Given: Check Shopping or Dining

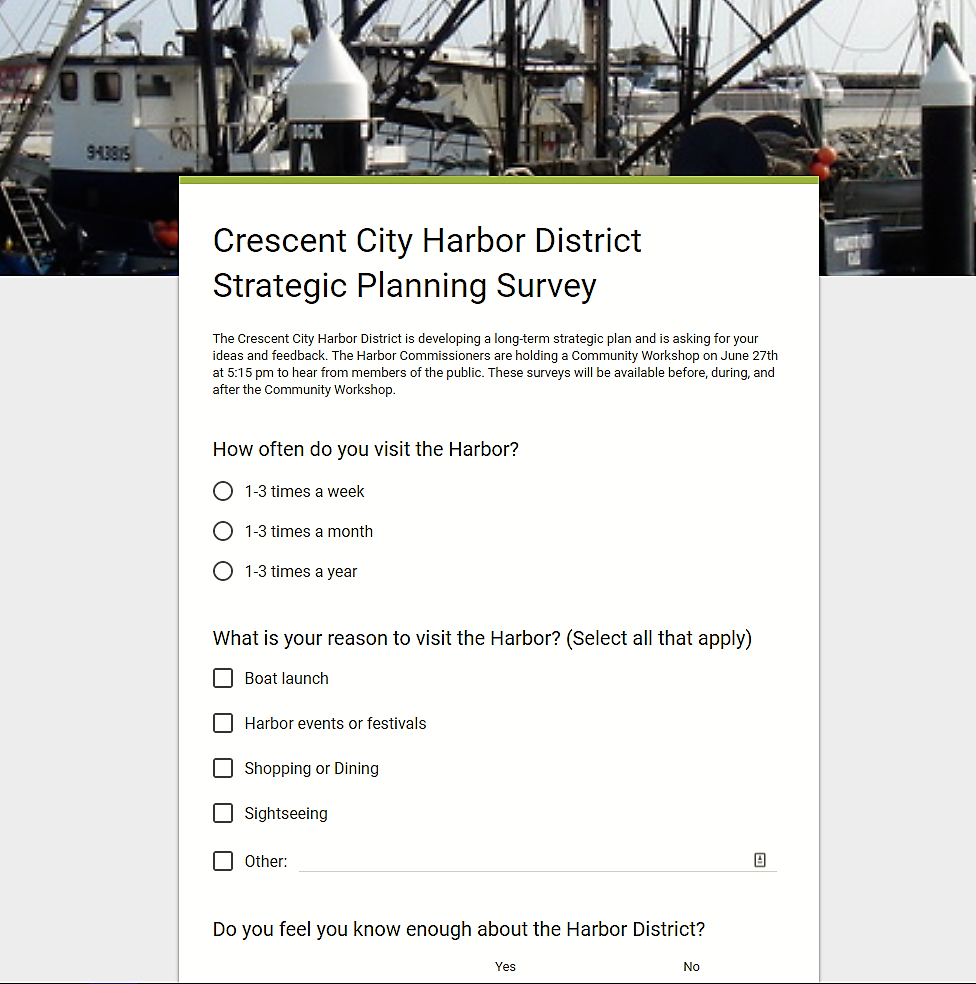Looking at the screenshot, I should coord(223,768).
